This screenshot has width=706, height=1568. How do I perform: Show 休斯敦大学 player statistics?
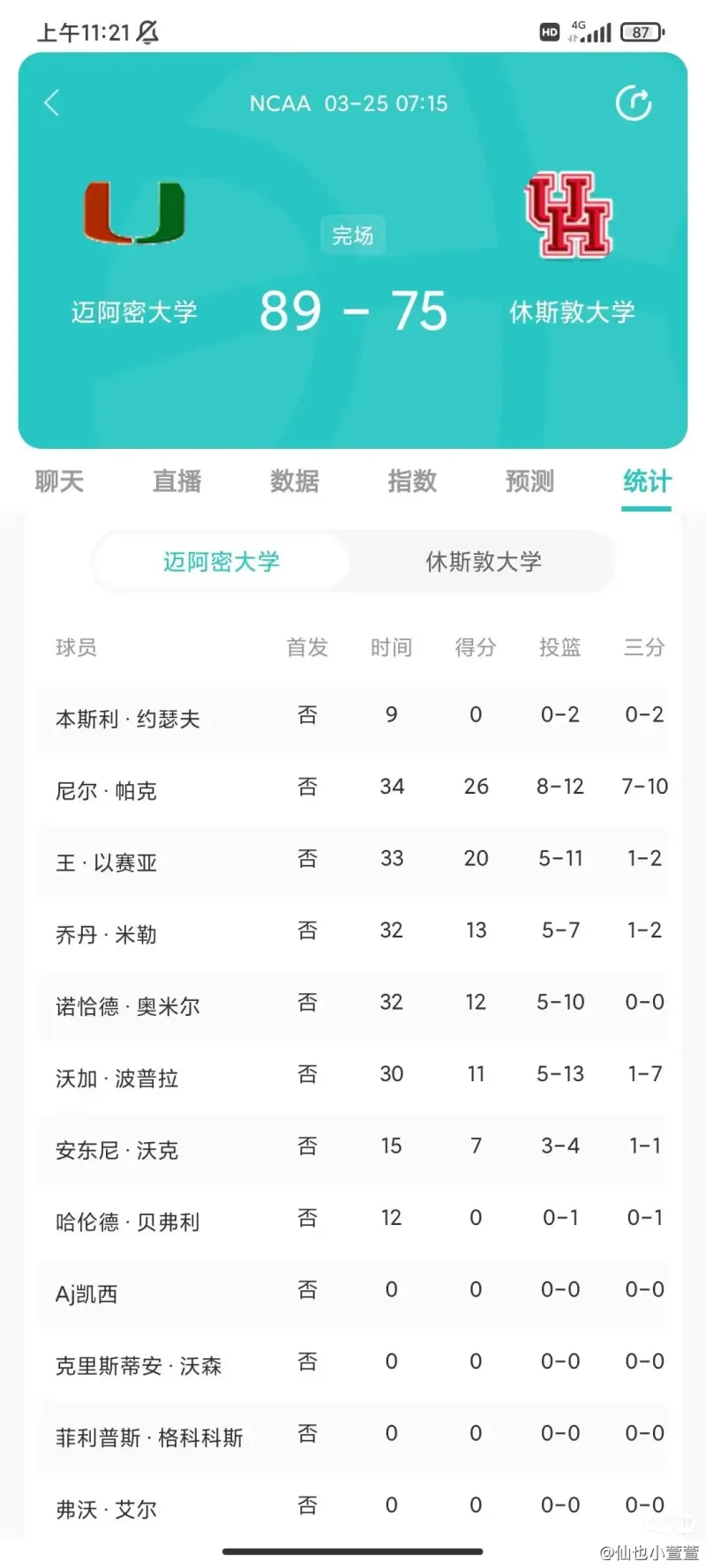coord(483,562)
